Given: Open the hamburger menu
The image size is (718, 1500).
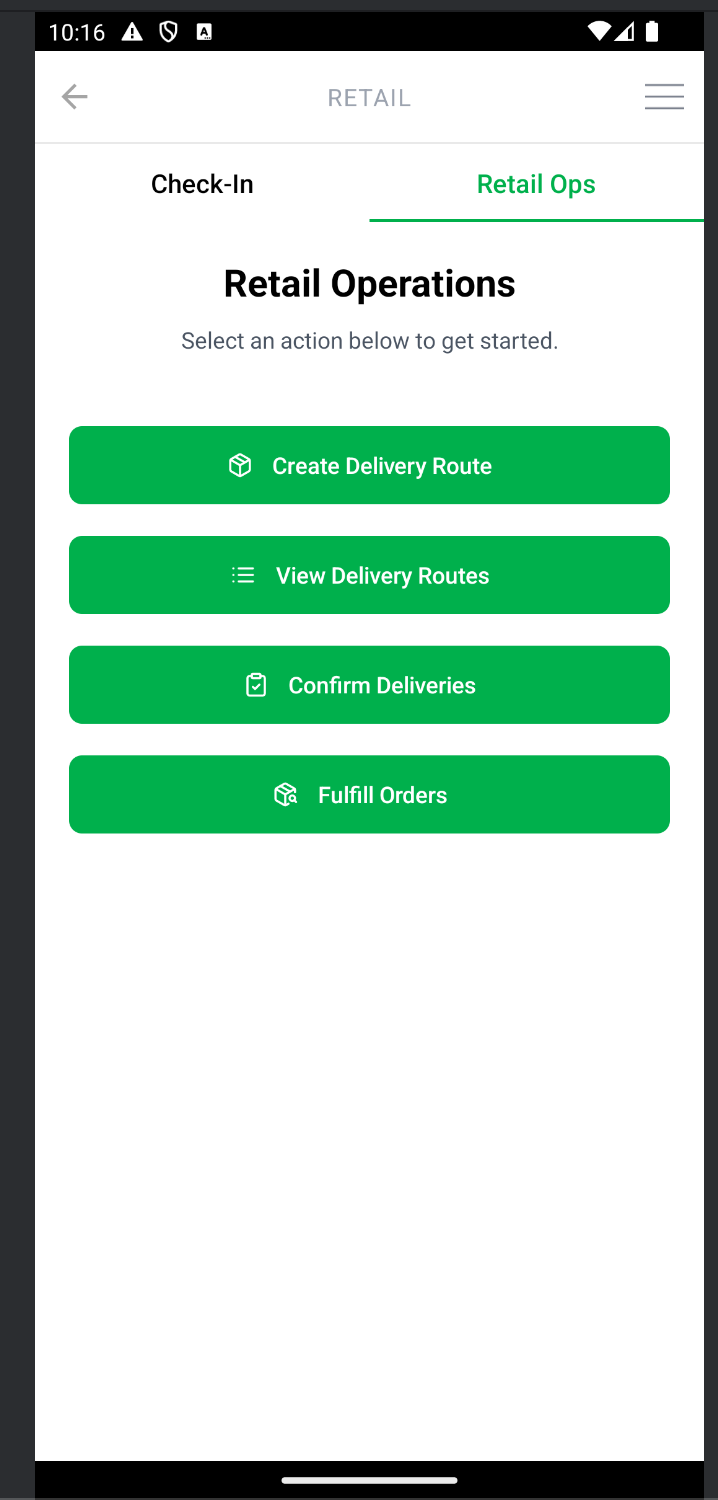Looking at the screenshot, I should tap(664, 97).
